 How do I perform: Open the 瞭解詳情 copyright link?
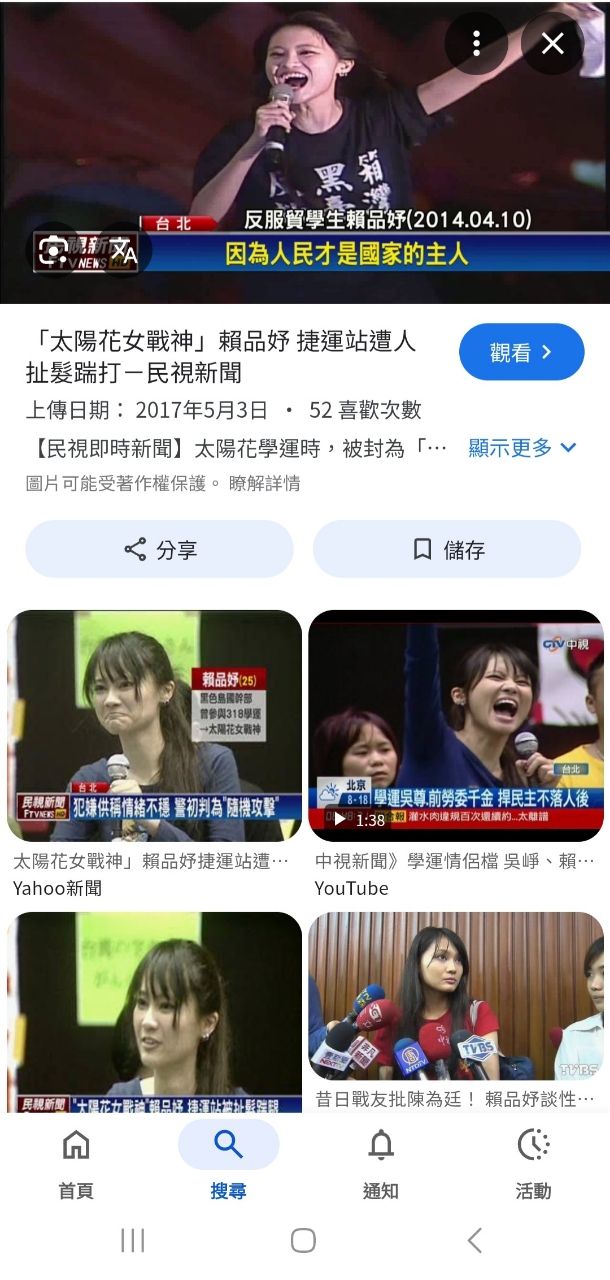265,484
